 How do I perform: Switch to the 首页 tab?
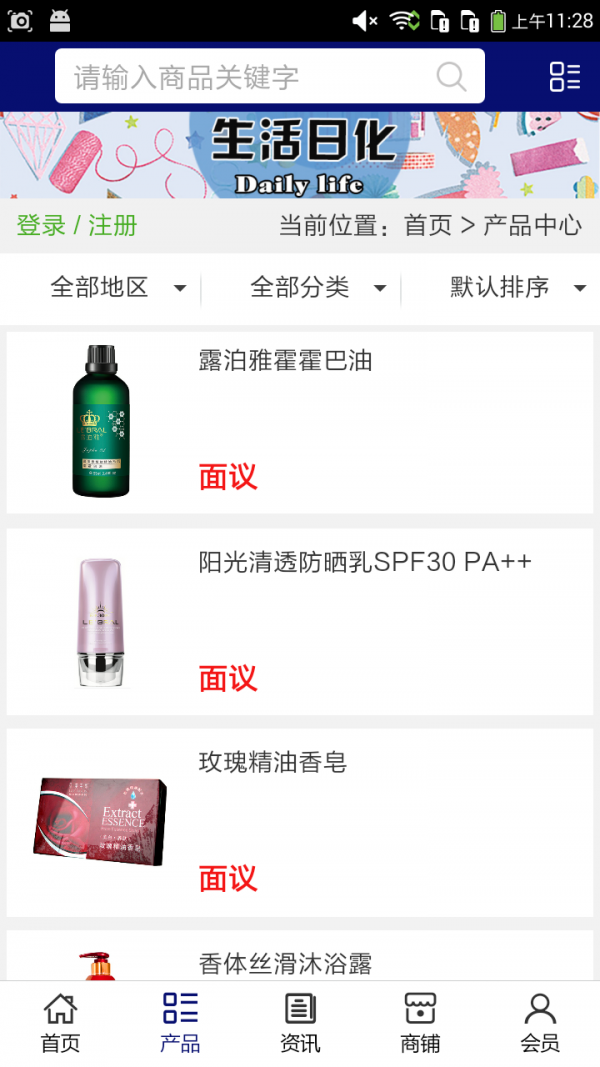click(x=60, y=1022)
